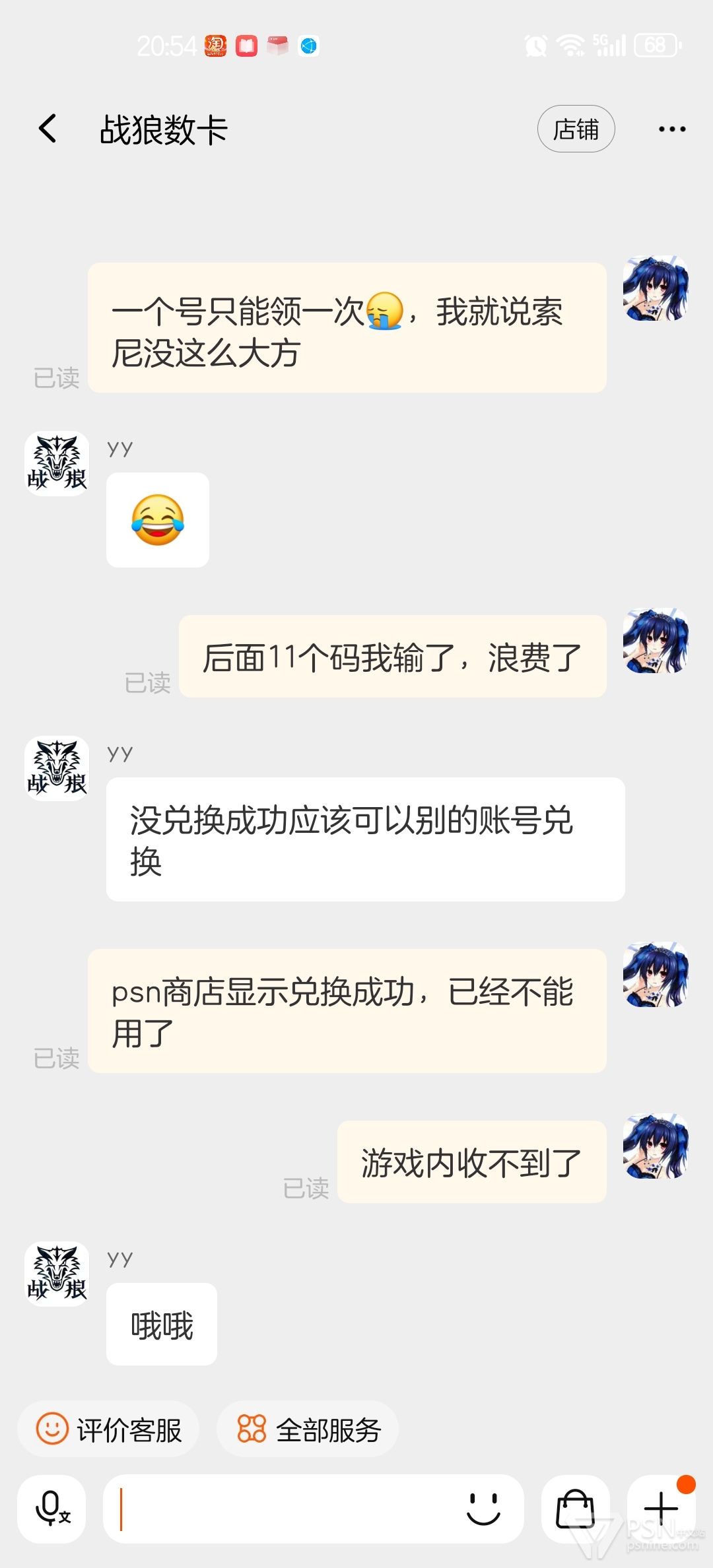Tap the voice input microphone icon

click(51, 1509)
